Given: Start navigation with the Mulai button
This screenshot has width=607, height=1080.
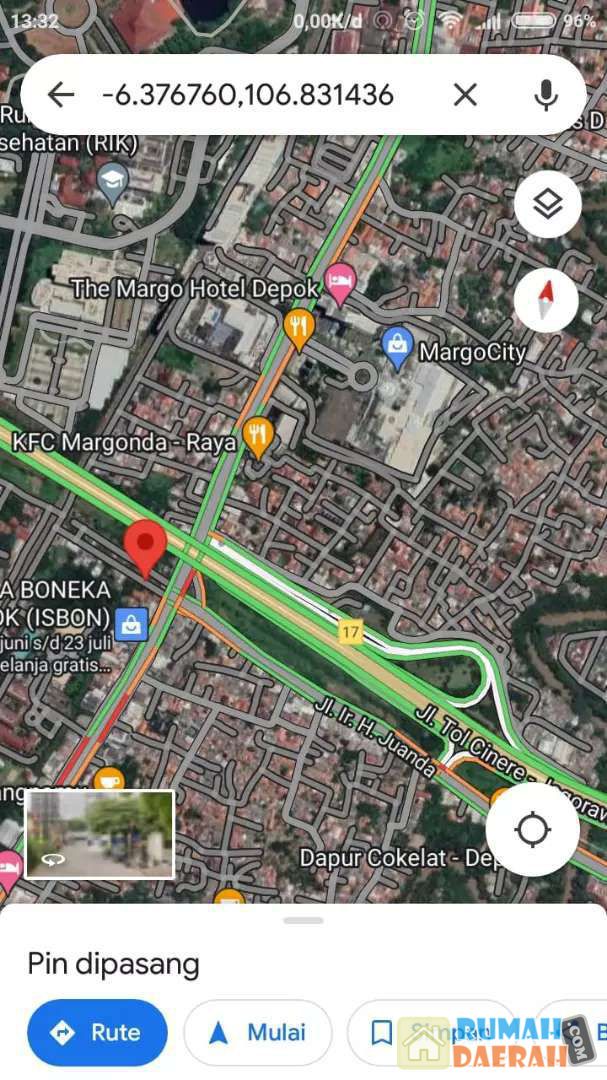Looking at the screenshot, I should [x=257, y=1032].
